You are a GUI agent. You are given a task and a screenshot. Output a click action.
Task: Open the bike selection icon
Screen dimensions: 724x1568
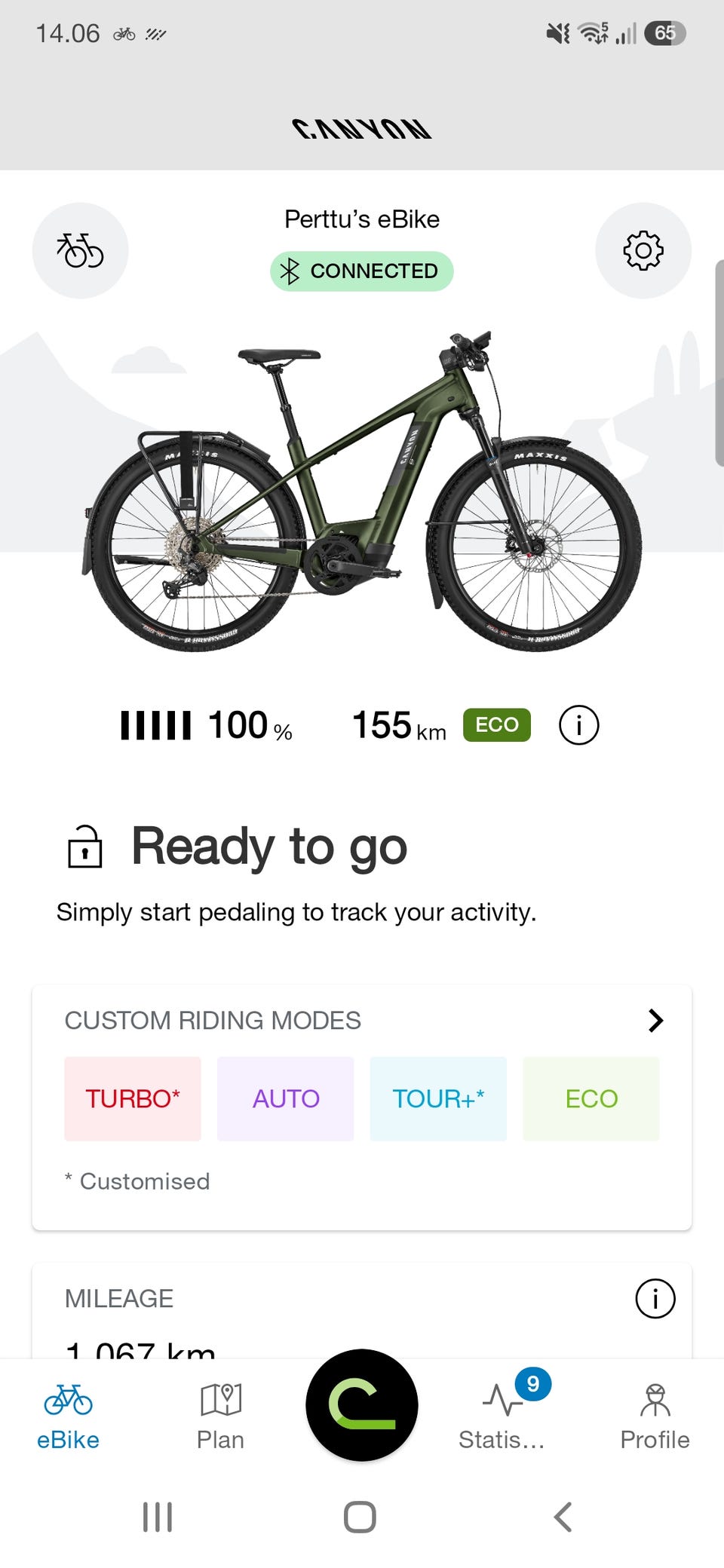(x=80, y=250)
